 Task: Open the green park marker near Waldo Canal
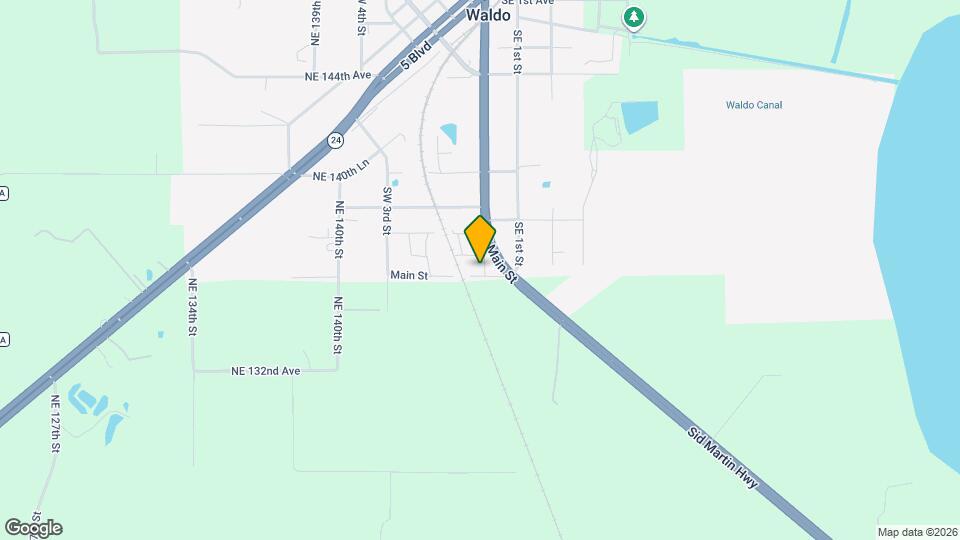click(633, 17)
